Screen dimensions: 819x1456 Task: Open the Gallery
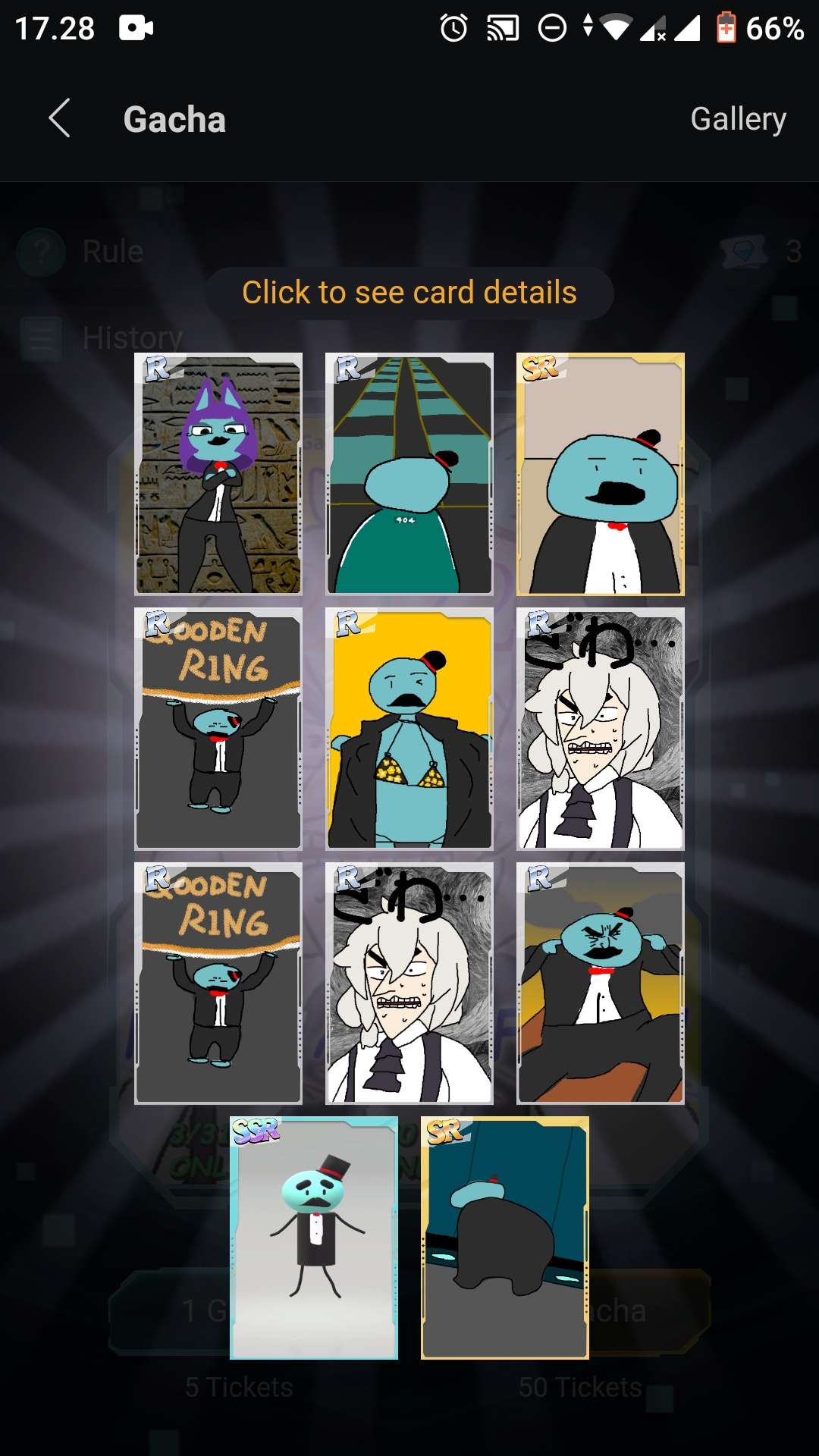click(x=738, y=119)
